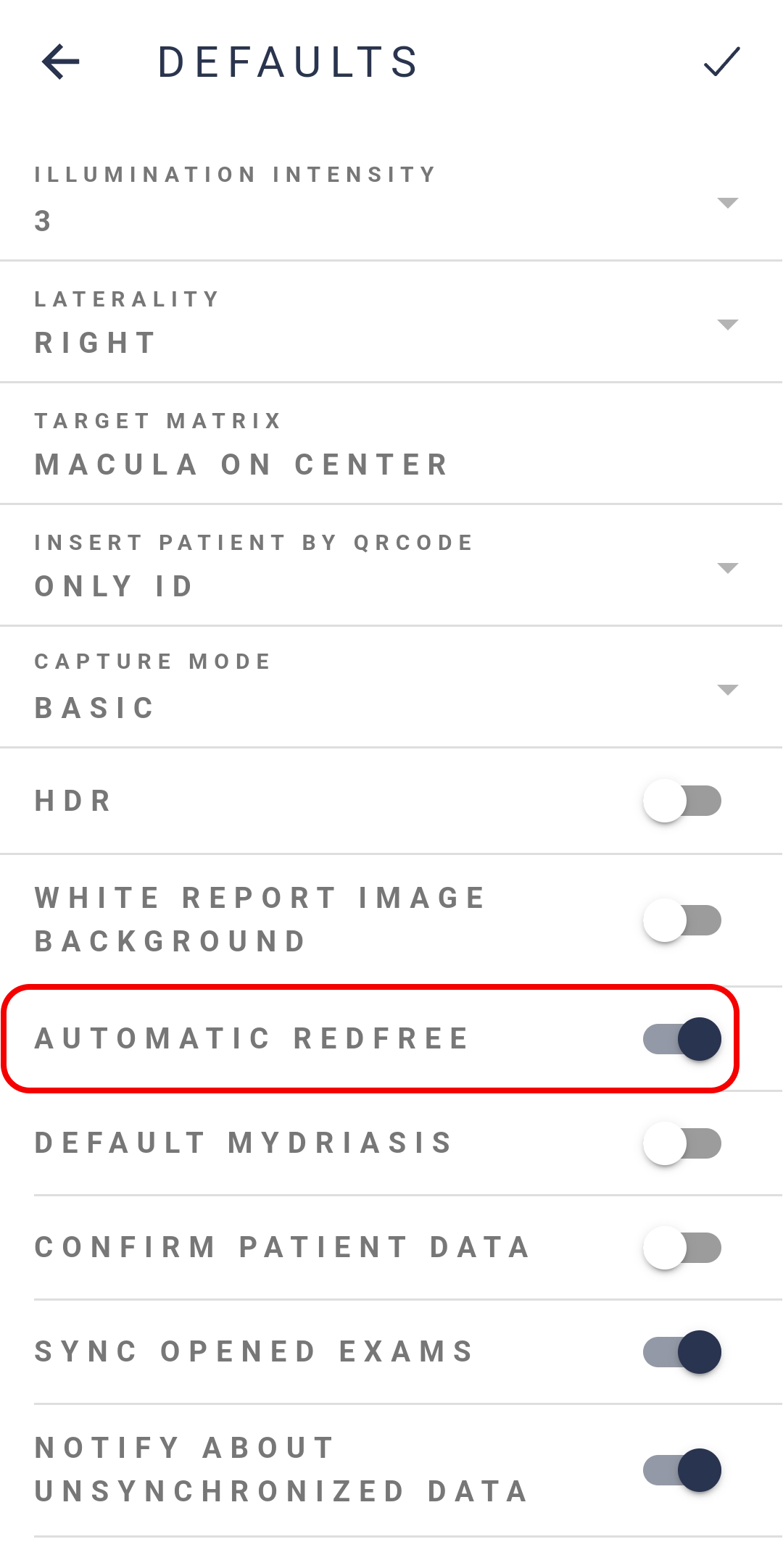Confirm defaults with the checkmark icon
Viewport: 783px width, 1568px height.
pos(722,62)
